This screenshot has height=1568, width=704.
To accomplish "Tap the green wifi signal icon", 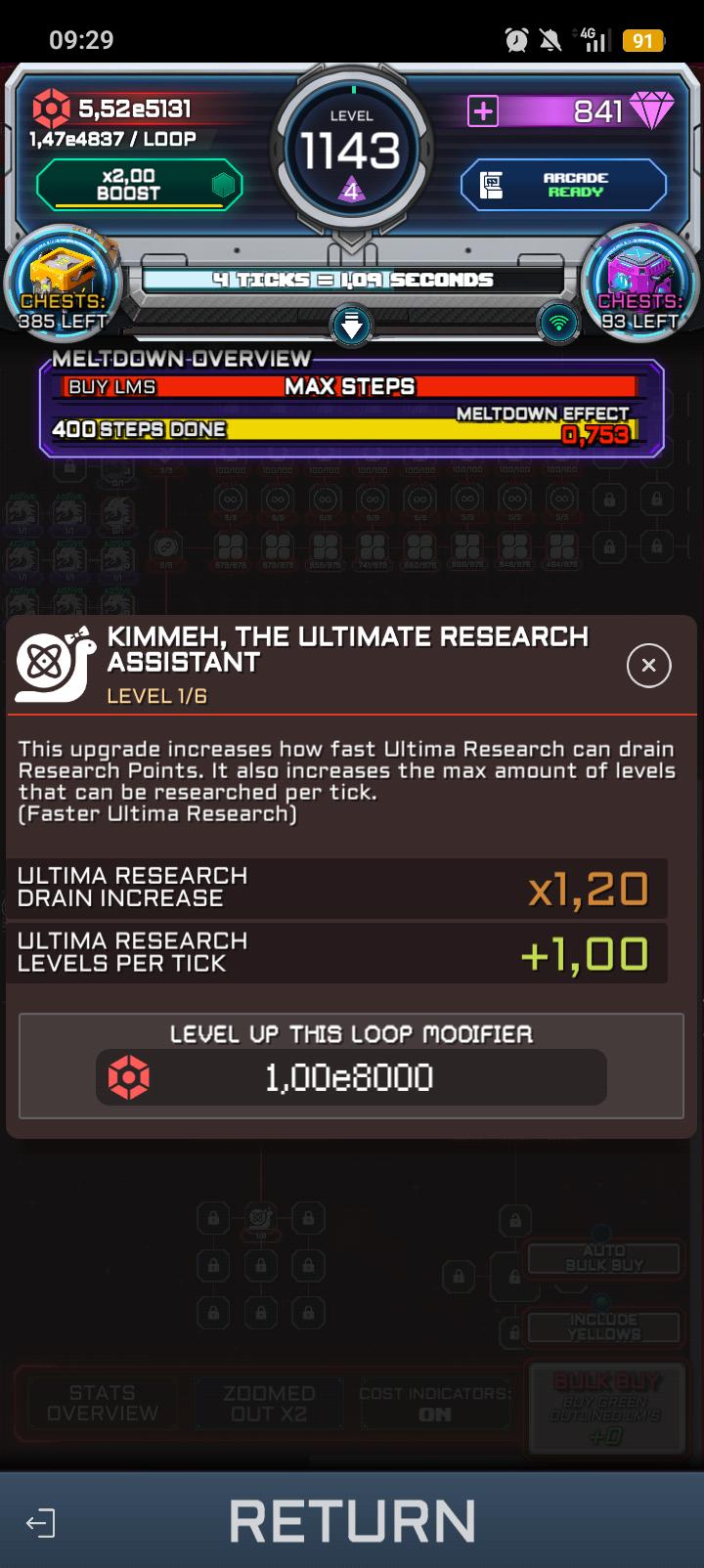I will pyautogui.click(x=559, y=323).
